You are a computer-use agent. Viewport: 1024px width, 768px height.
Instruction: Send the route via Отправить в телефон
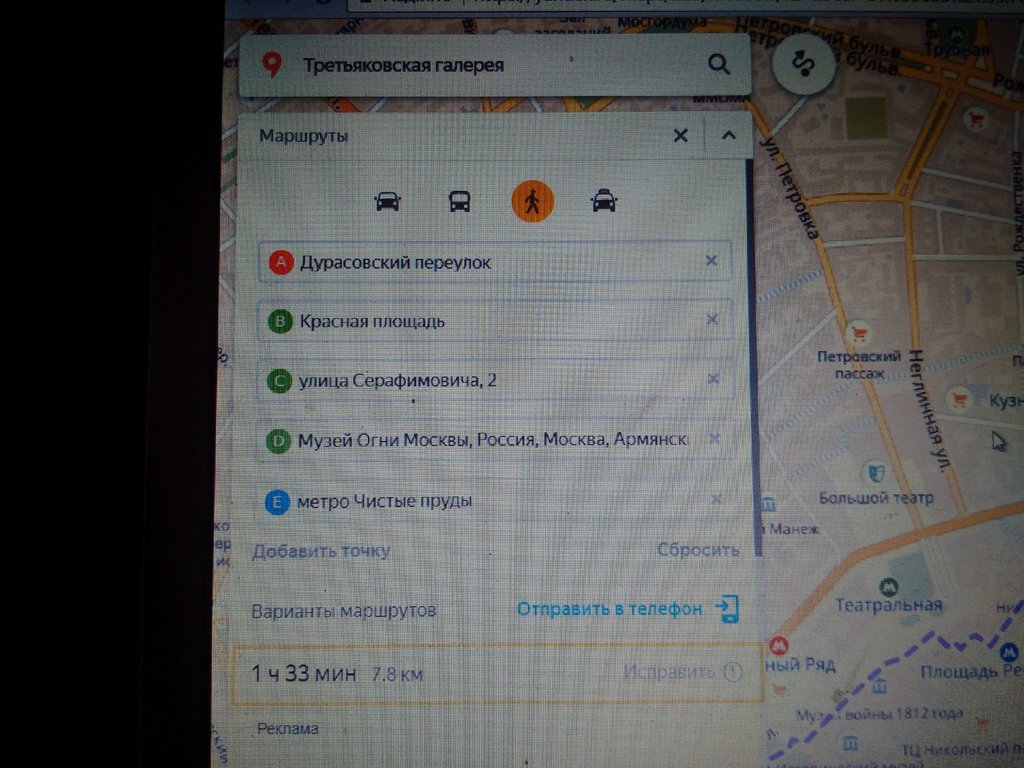pyautogui.click(x=626, y=609)
